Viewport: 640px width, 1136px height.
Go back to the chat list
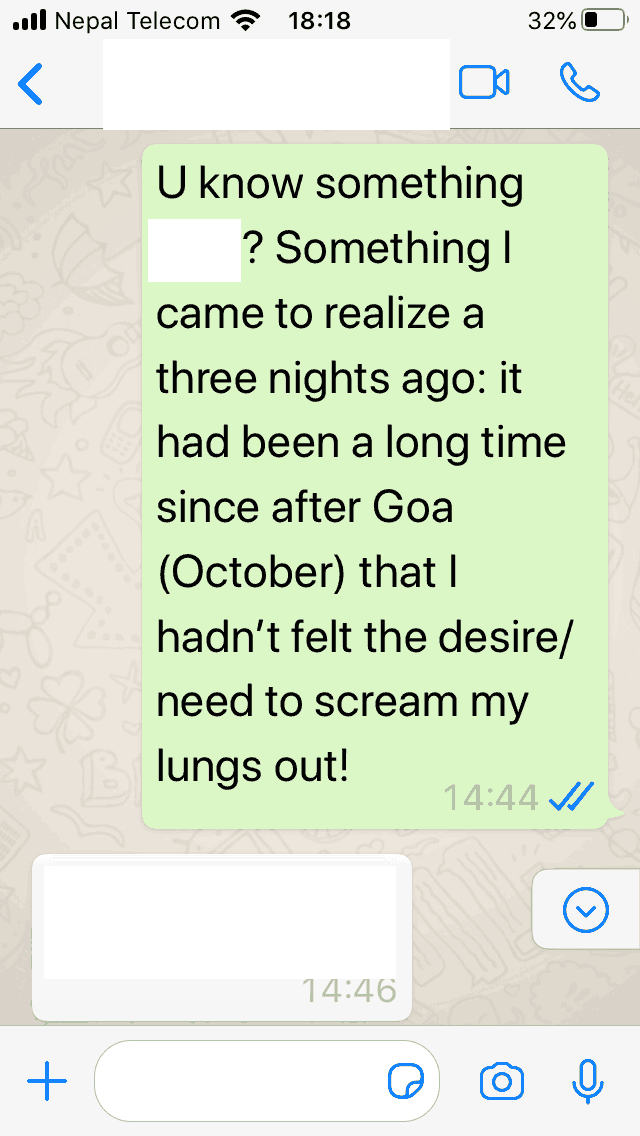(31, 84)
